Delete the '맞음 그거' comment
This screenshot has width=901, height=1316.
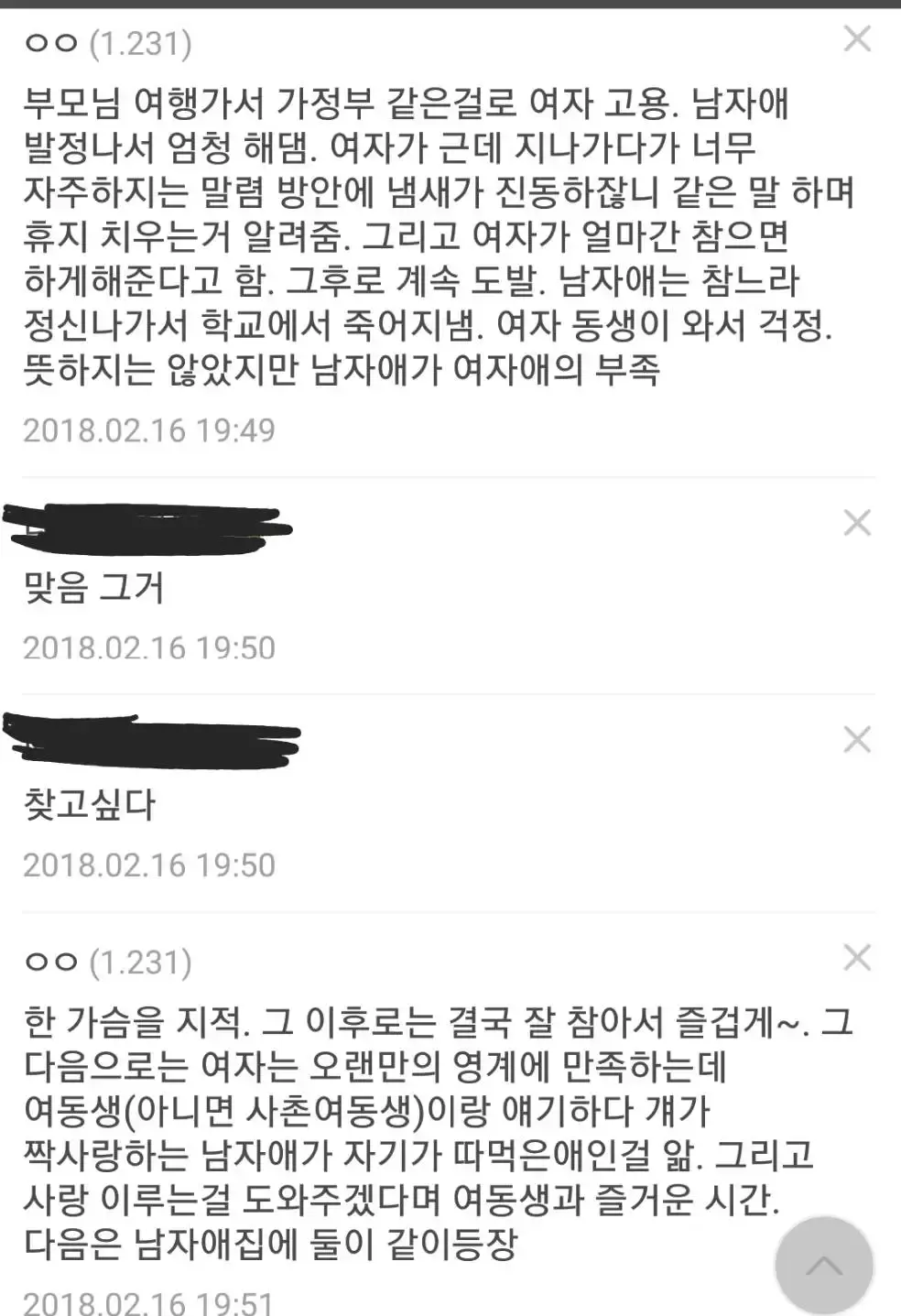pos(857,523)
